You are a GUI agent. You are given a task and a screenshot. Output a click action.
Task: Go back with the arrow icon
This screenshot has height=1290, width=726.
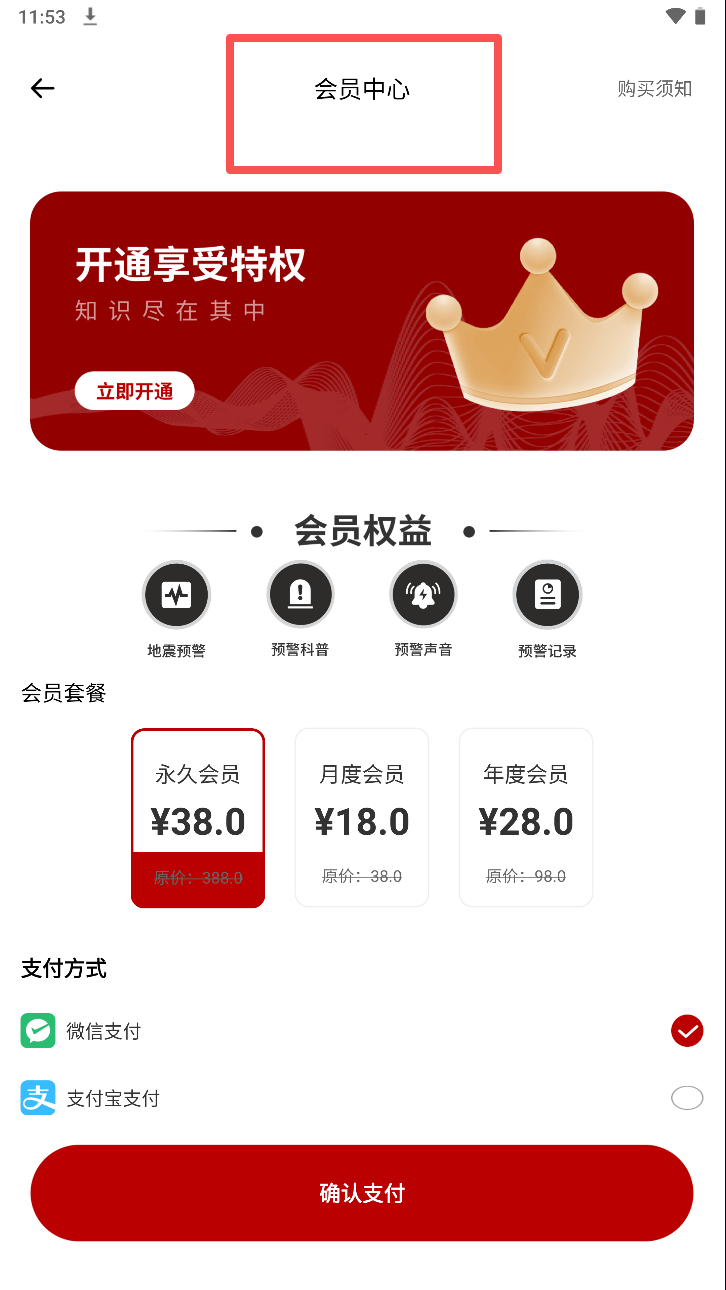tap(42, 89)
